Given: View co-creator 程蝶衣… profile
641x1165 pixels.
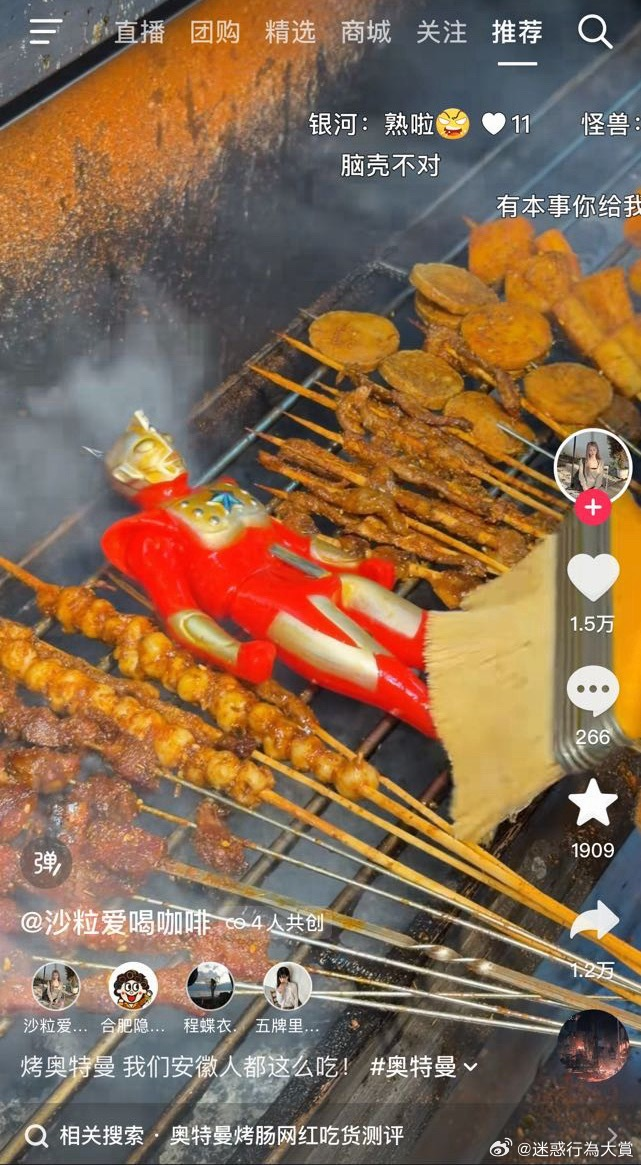Looking at the screenshot, I should [x=210, y=987].
